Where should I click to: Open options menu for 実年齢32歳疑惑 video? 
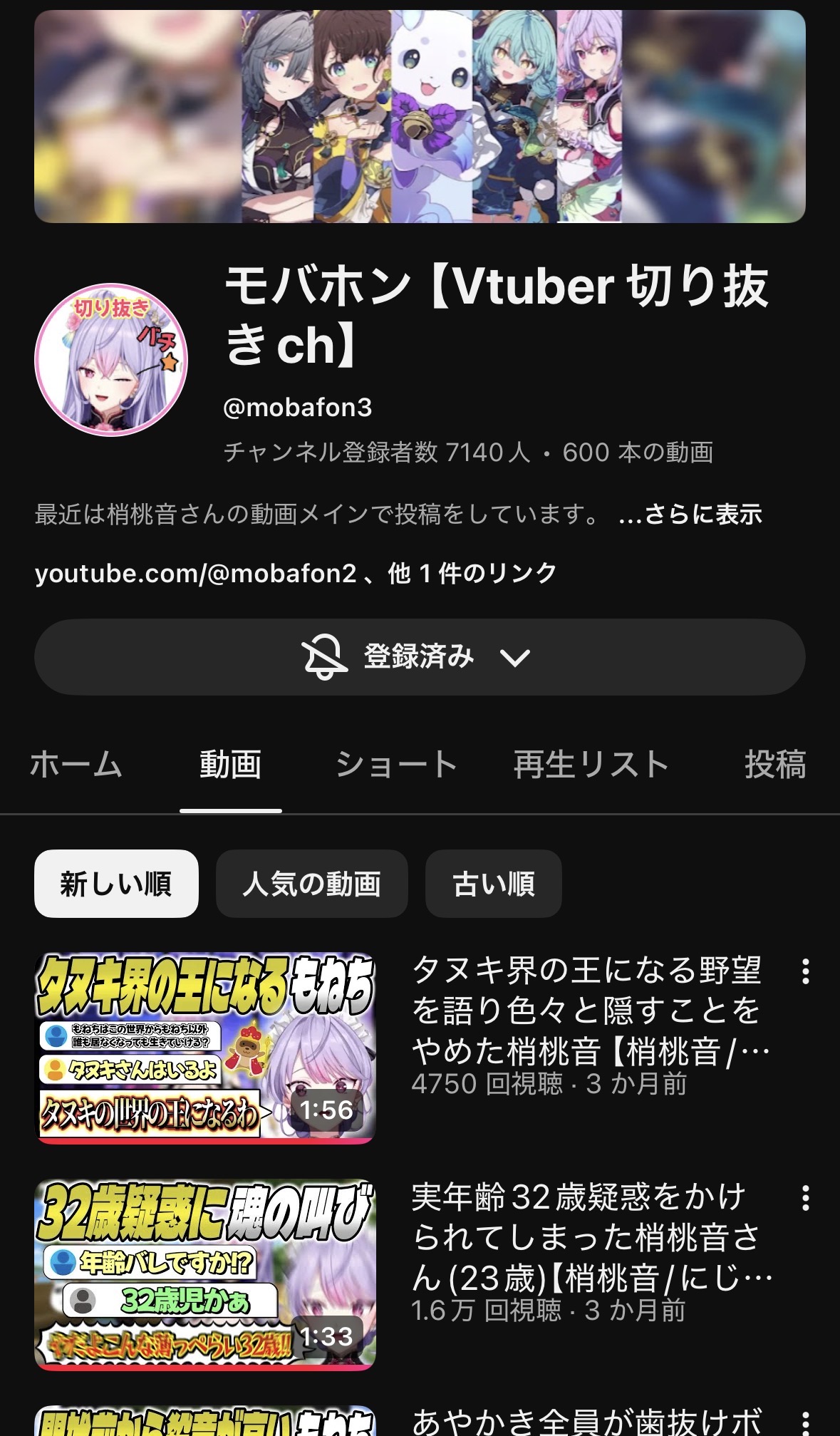pyautogui.click(x=805, y=1199)
